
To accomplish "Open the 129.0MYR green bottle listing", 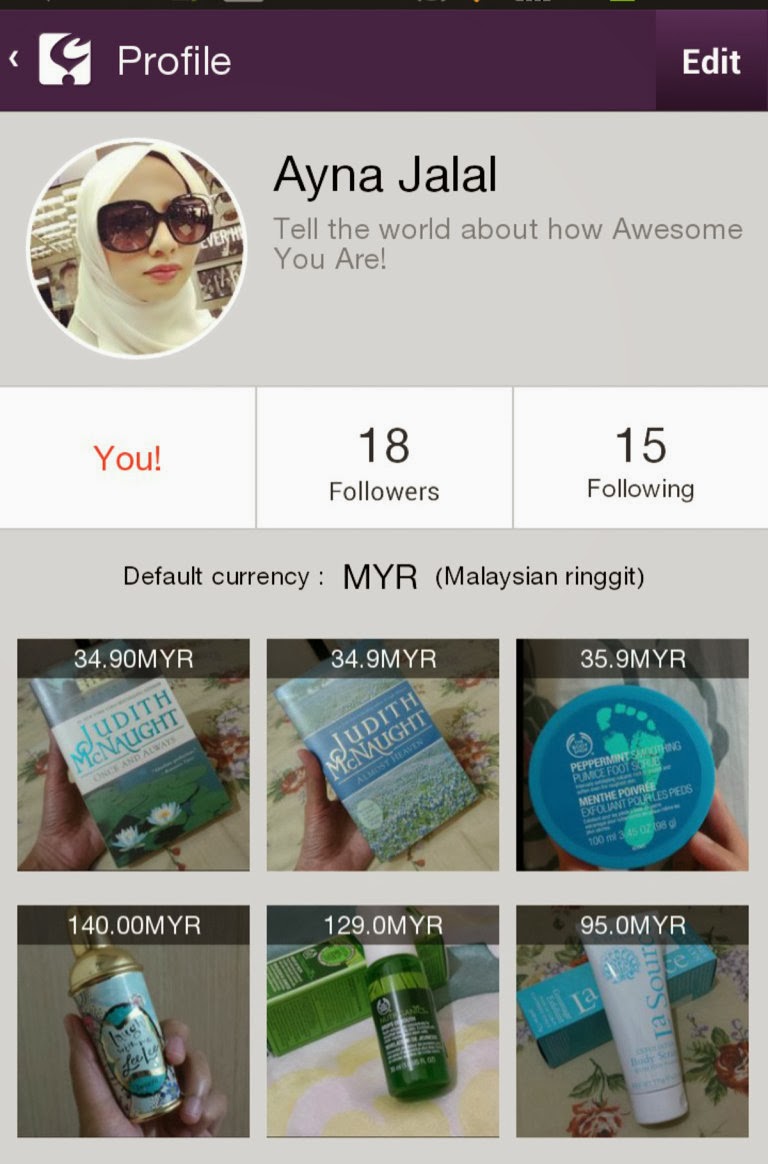I will pyautogui.click(x=382, y=1021).
